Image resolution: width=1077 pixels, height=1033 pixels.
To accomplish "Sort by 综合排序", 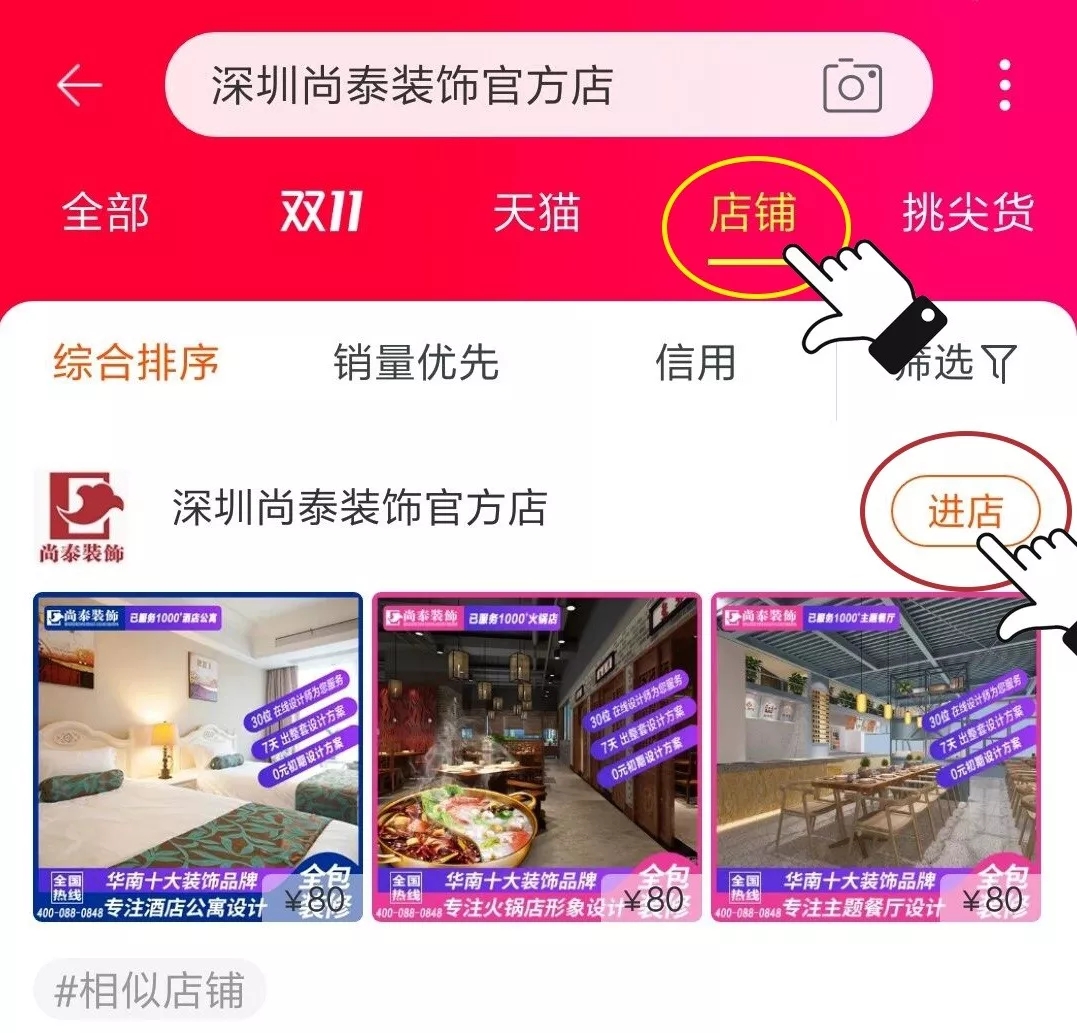I will click(x=136, y=362).
